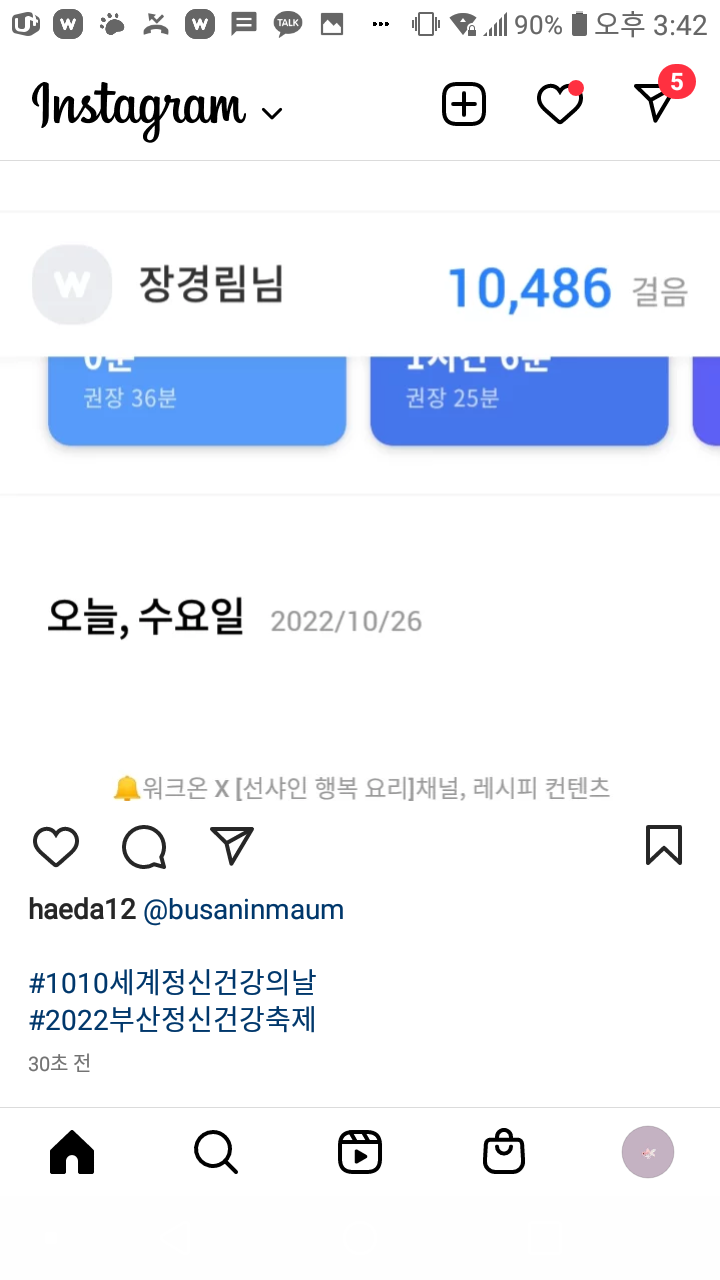Open hashtag #2022부산정신건강축제
Screen dimensions: 720x1280
tap(172, 1020)
